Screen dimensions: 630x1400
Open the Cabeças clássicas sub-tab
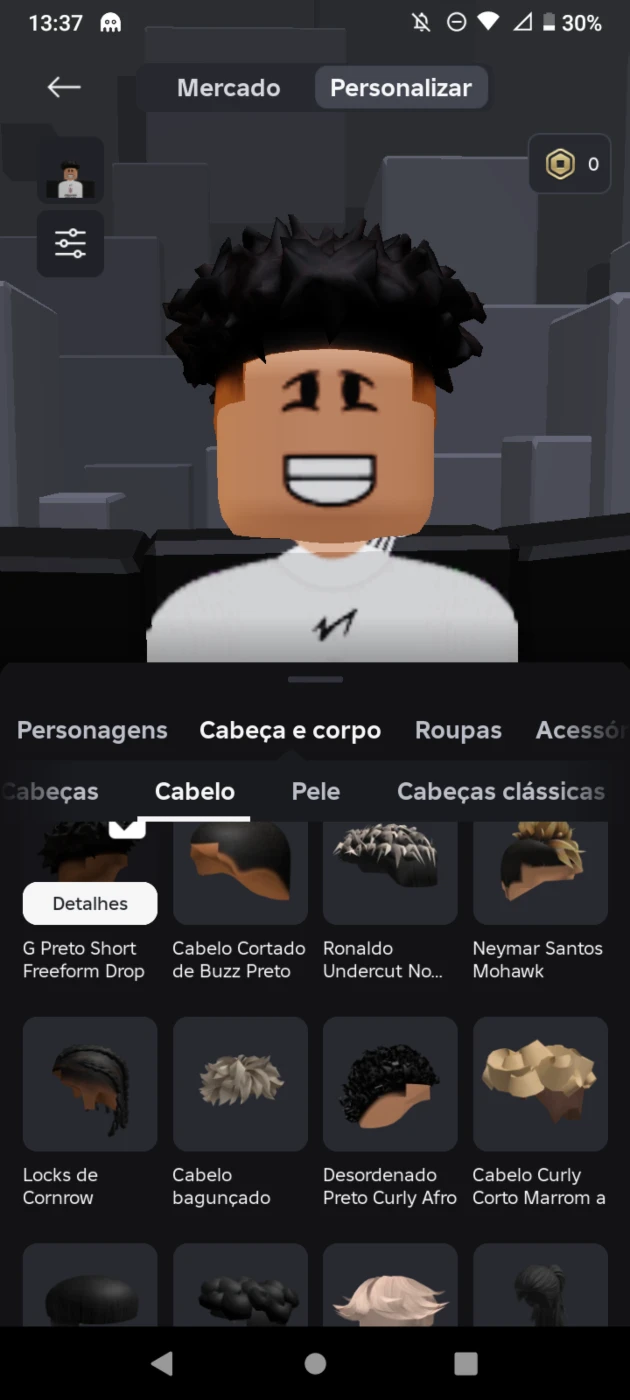501,791
